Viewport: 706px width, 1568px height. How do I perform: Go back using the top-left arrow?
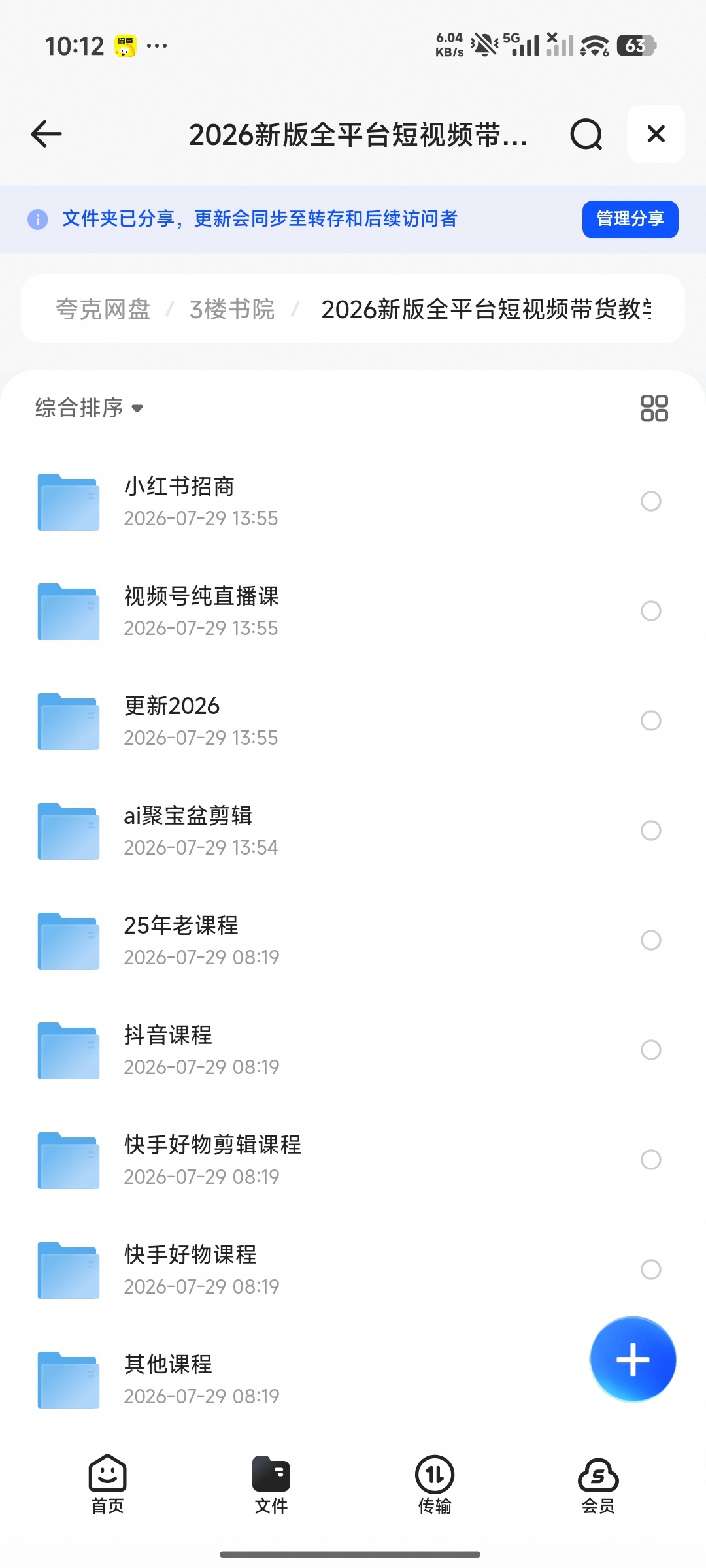tap(46, 134)
